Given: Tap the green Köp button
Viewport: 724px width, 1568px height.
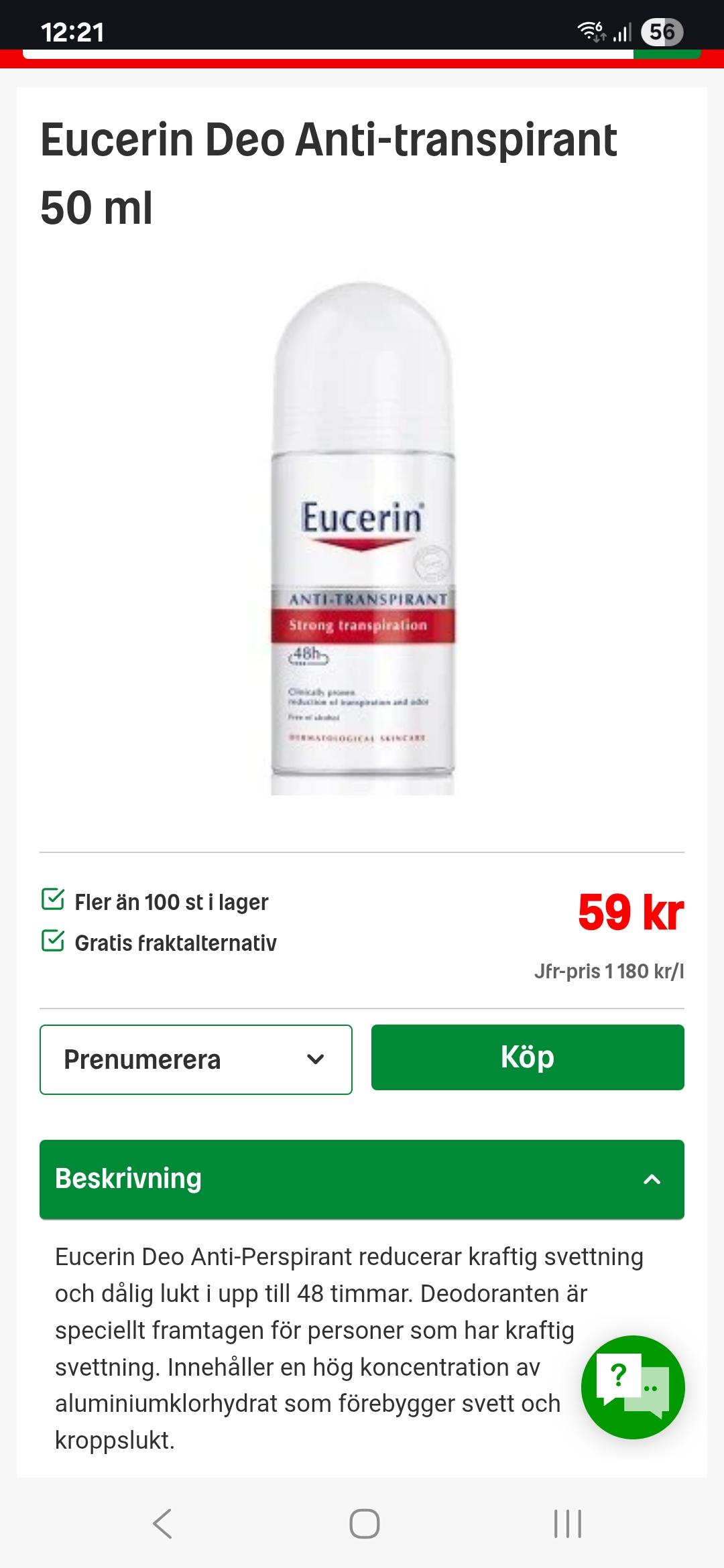Looking at the screenshot, I should pos(528,1057).
